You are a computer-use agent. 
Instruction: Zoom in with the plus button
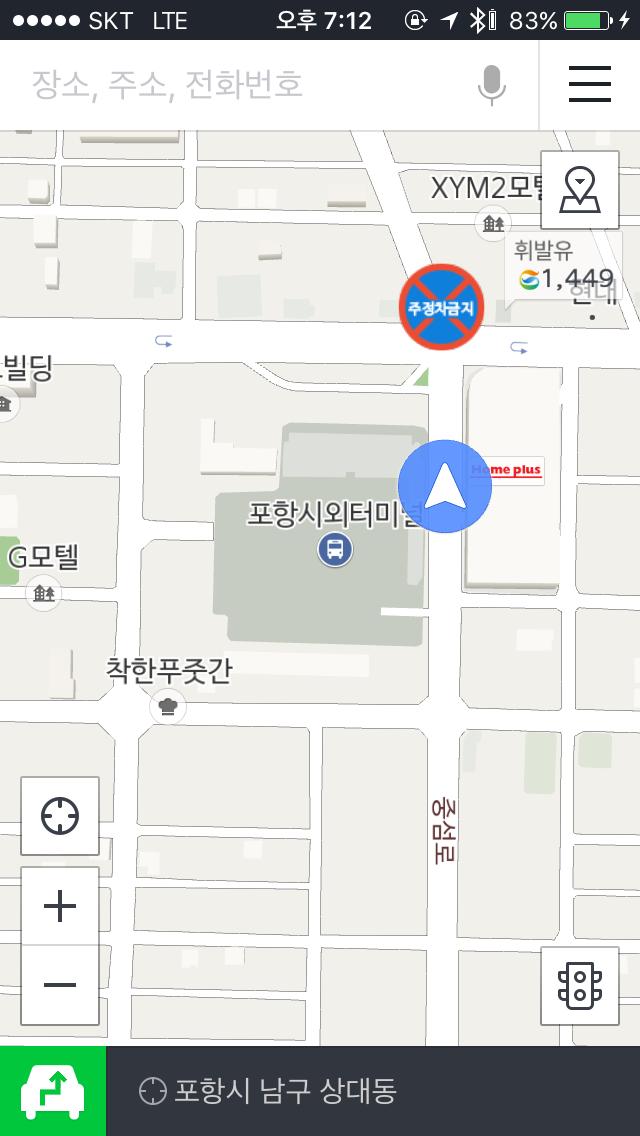[x=60, y=906]
